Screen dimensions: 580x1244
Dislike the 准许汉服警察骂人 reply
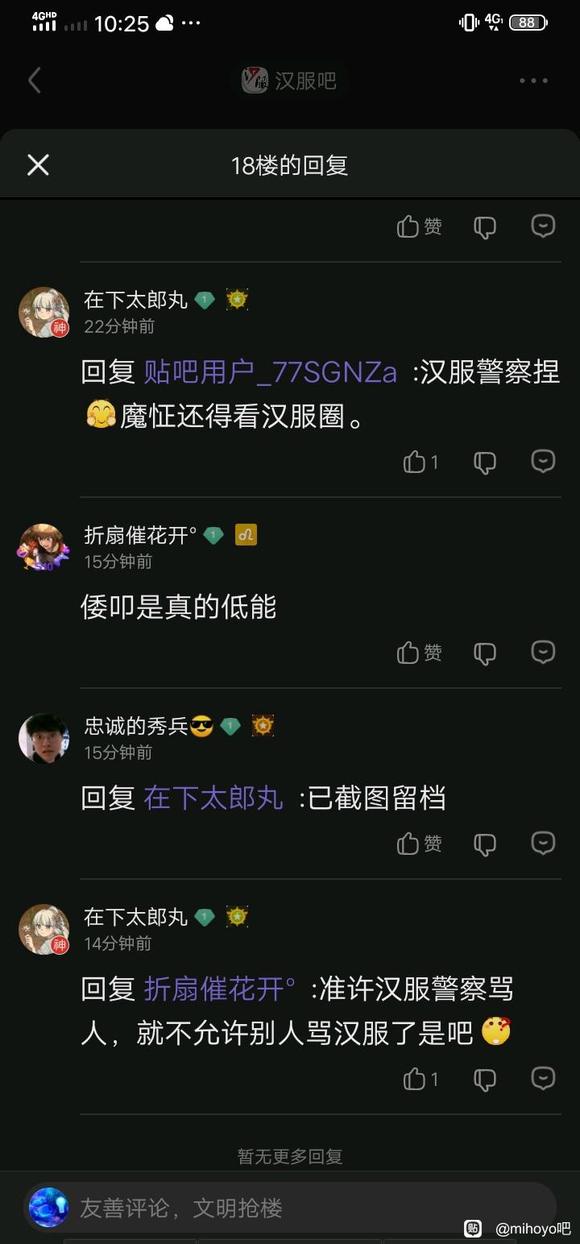tap(485, 1080)
